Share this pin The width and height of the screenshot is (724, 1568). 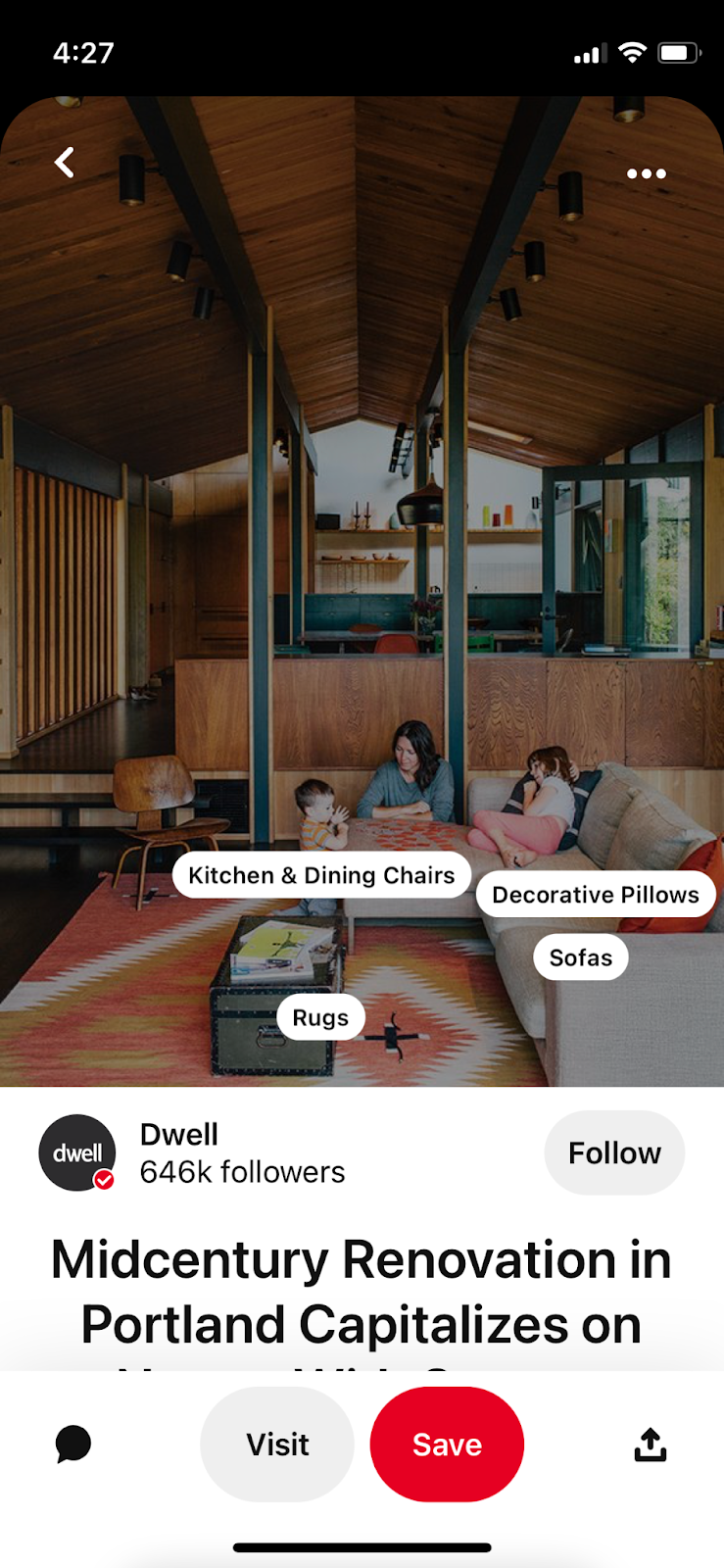[650, 1444]
